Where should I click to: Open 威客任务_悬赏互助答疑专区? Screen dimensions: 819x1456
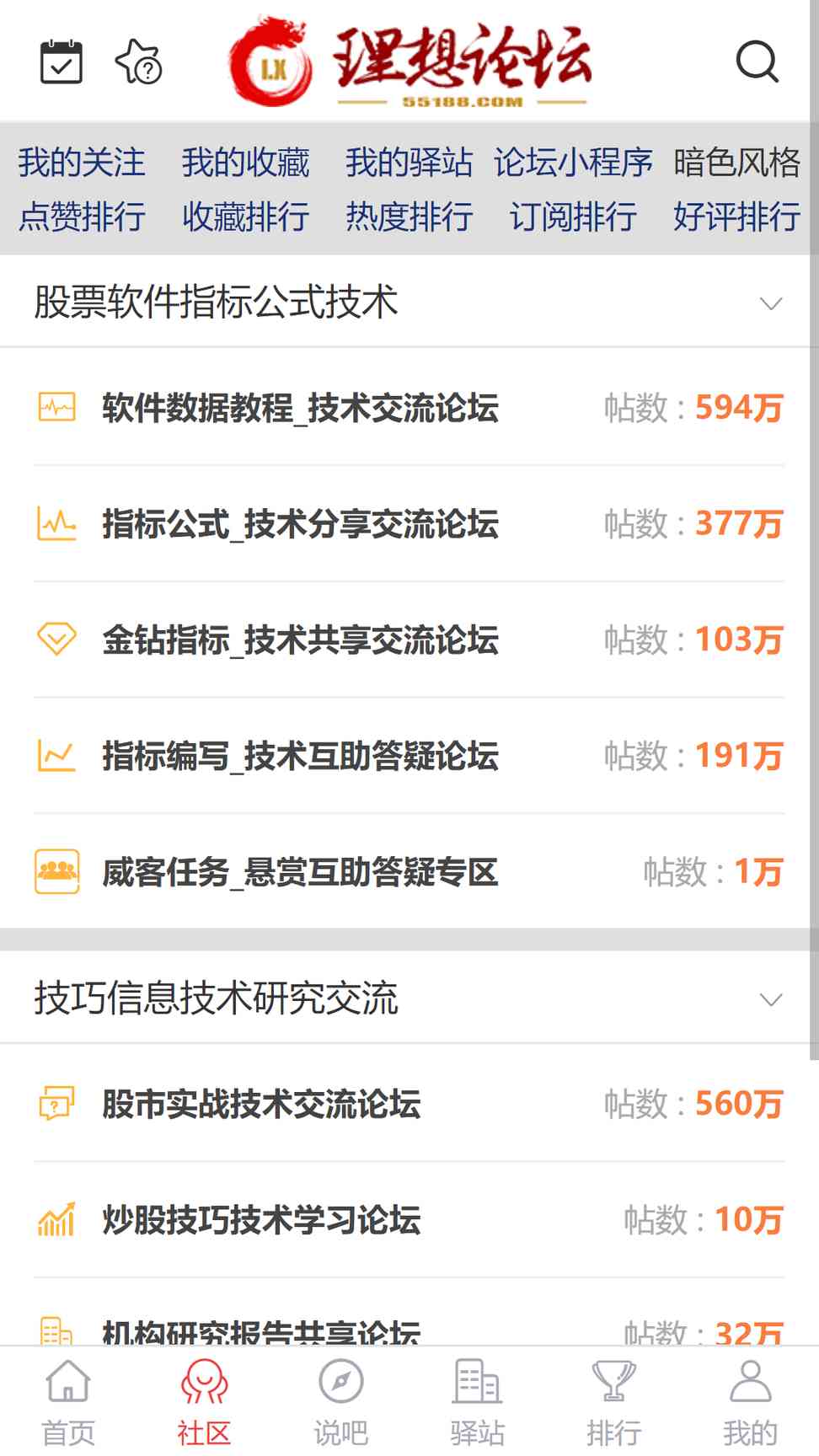coord(409,872)
